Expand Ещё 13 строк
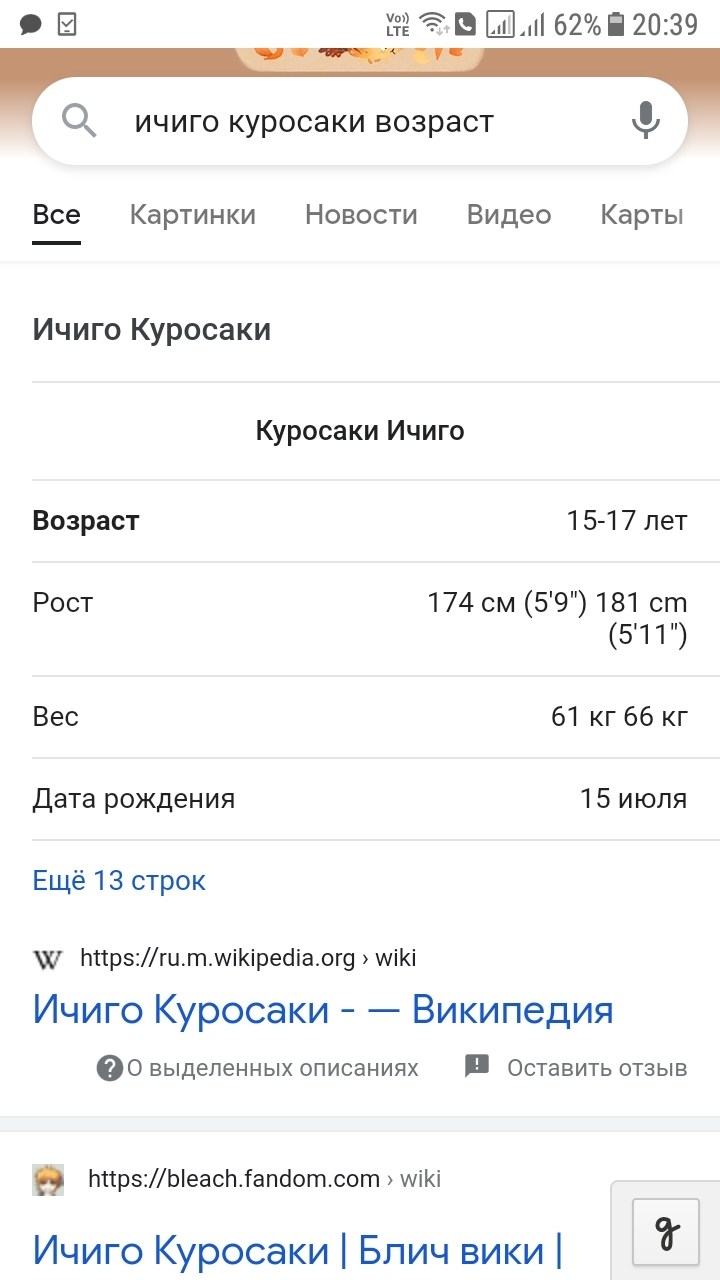Screen dimensions: 720x1280 click(119, 881)
